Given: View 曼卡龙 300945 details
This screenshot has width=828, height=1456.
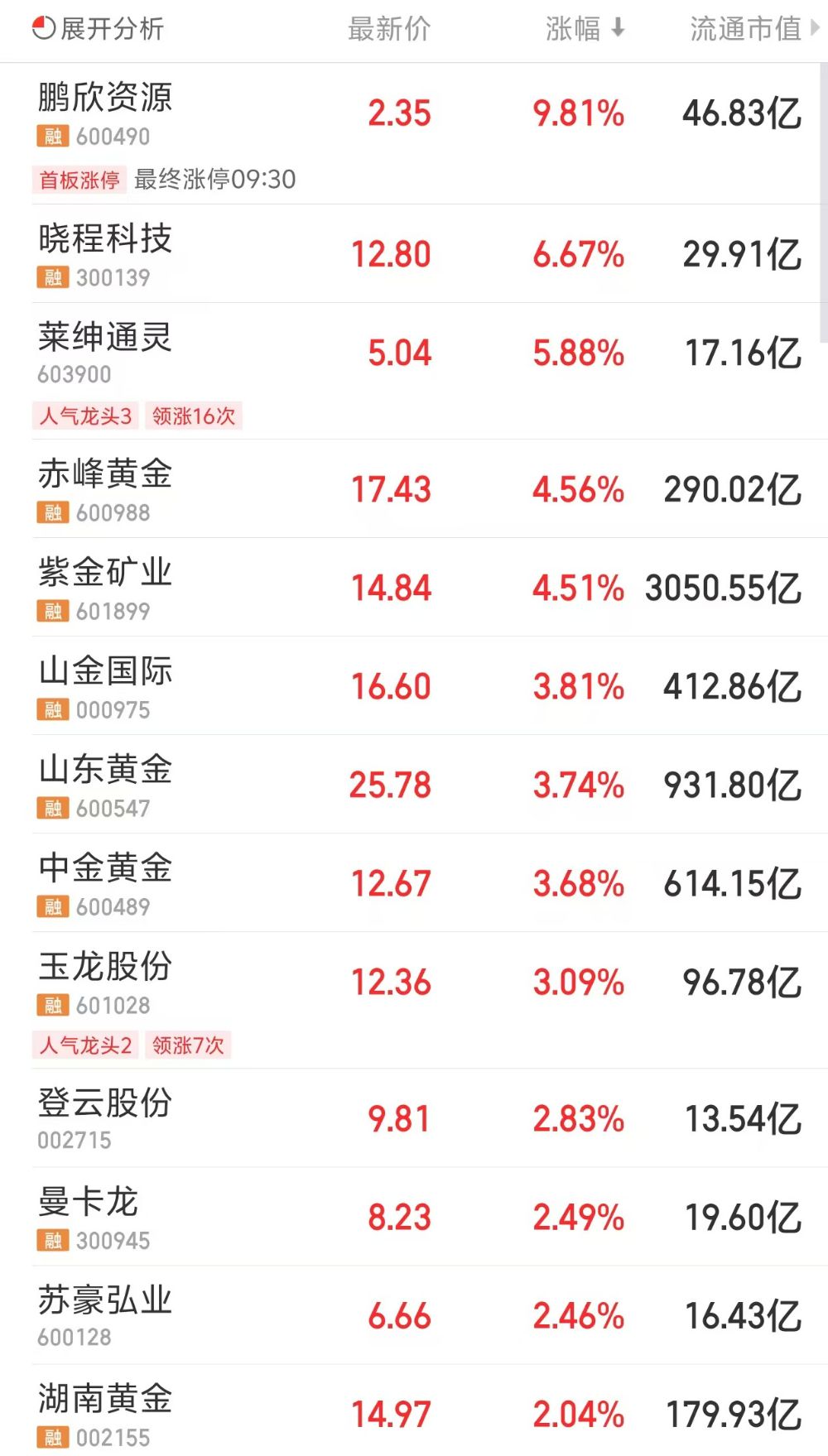Looking at the screenshot, I should (x=414, y=1217).
